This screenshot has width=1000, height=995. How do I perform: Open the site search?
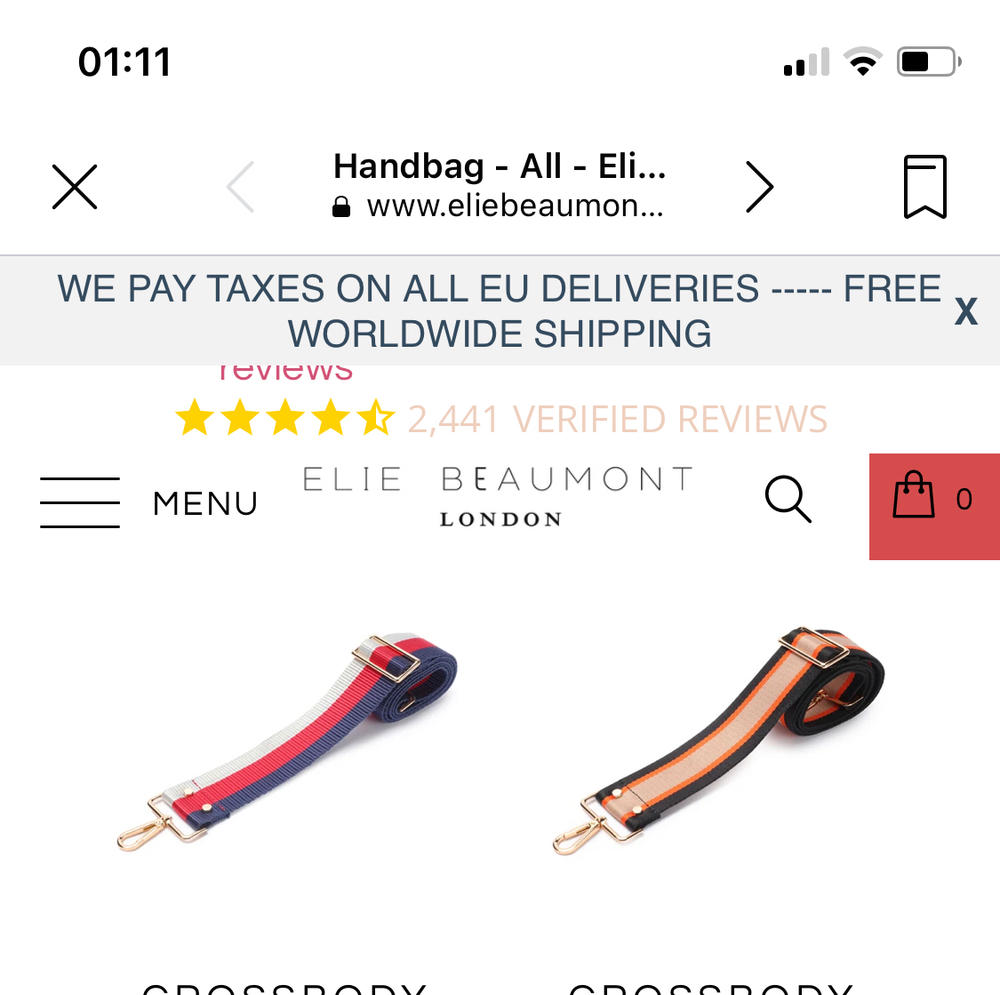(x=788, y=498)
